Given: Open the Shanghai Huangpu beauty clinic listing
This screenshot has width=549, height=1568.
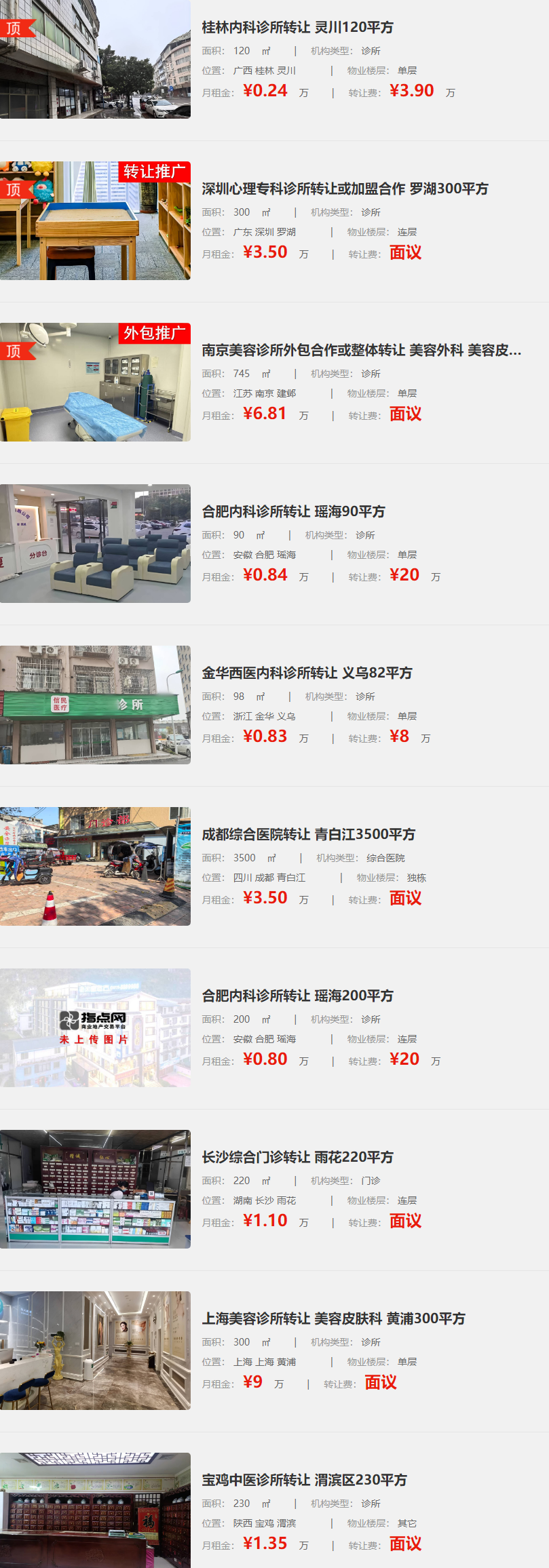Looking at the screenshot, I should coord(333,1318).
